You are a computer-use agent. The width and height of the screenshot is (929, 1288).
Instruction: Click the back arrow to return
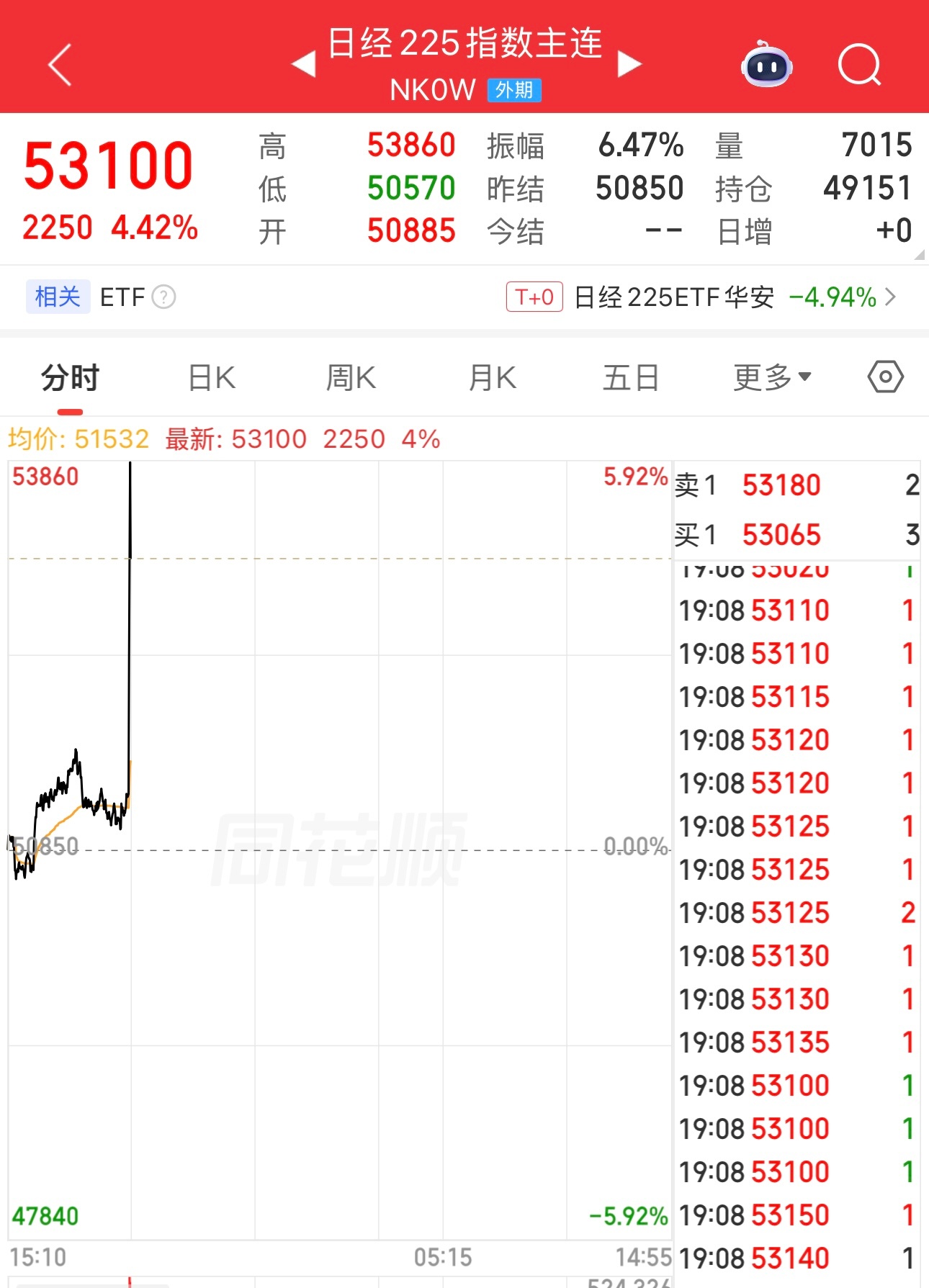pyautogui.click(x=60, y=66)
